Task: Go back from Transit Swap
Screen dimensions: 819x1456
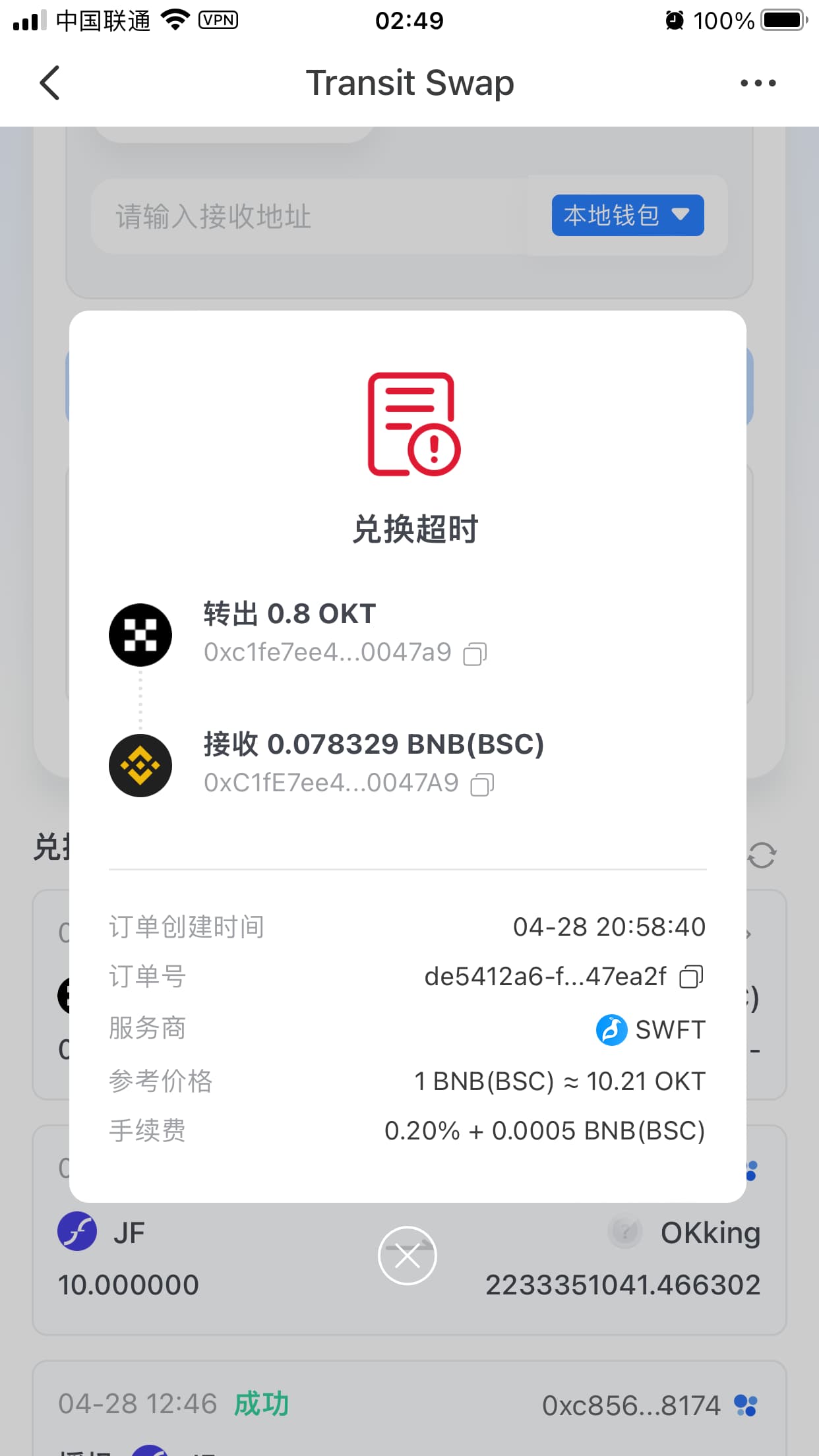Action: (x=50, y=83)
